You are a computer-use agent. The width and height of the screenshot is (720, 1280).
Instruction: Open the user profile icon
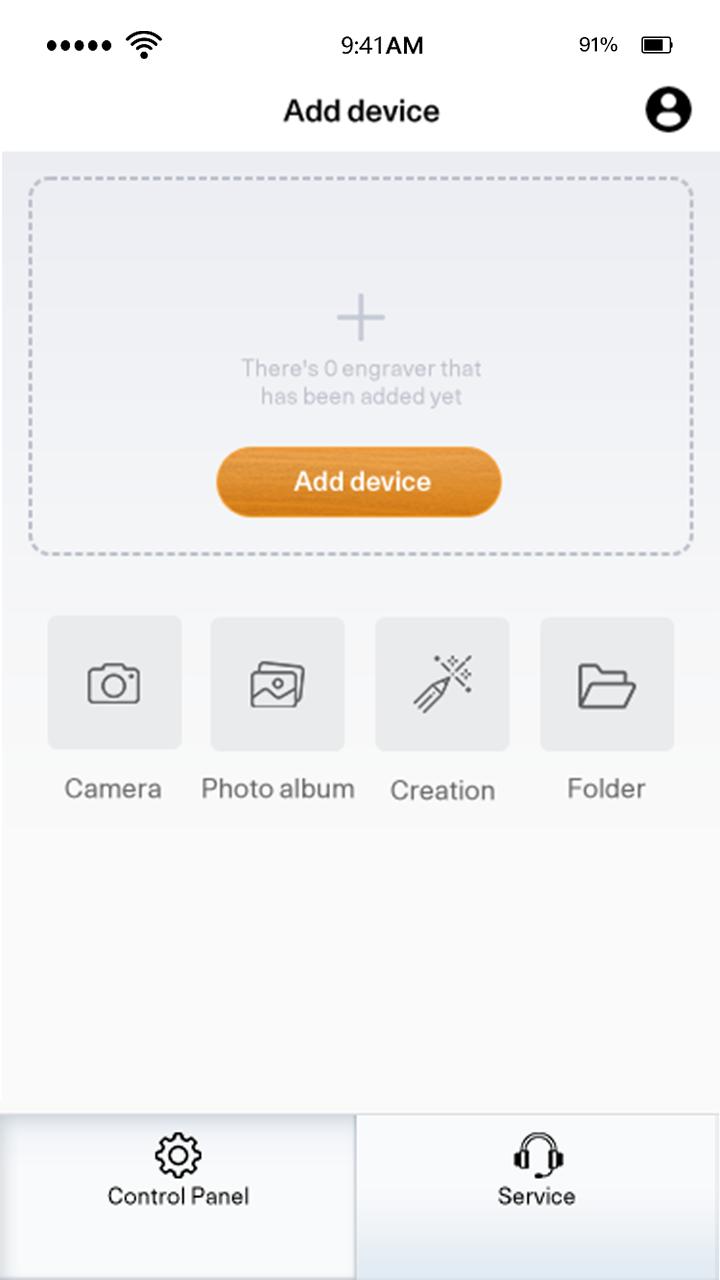(x=668, y=109)
